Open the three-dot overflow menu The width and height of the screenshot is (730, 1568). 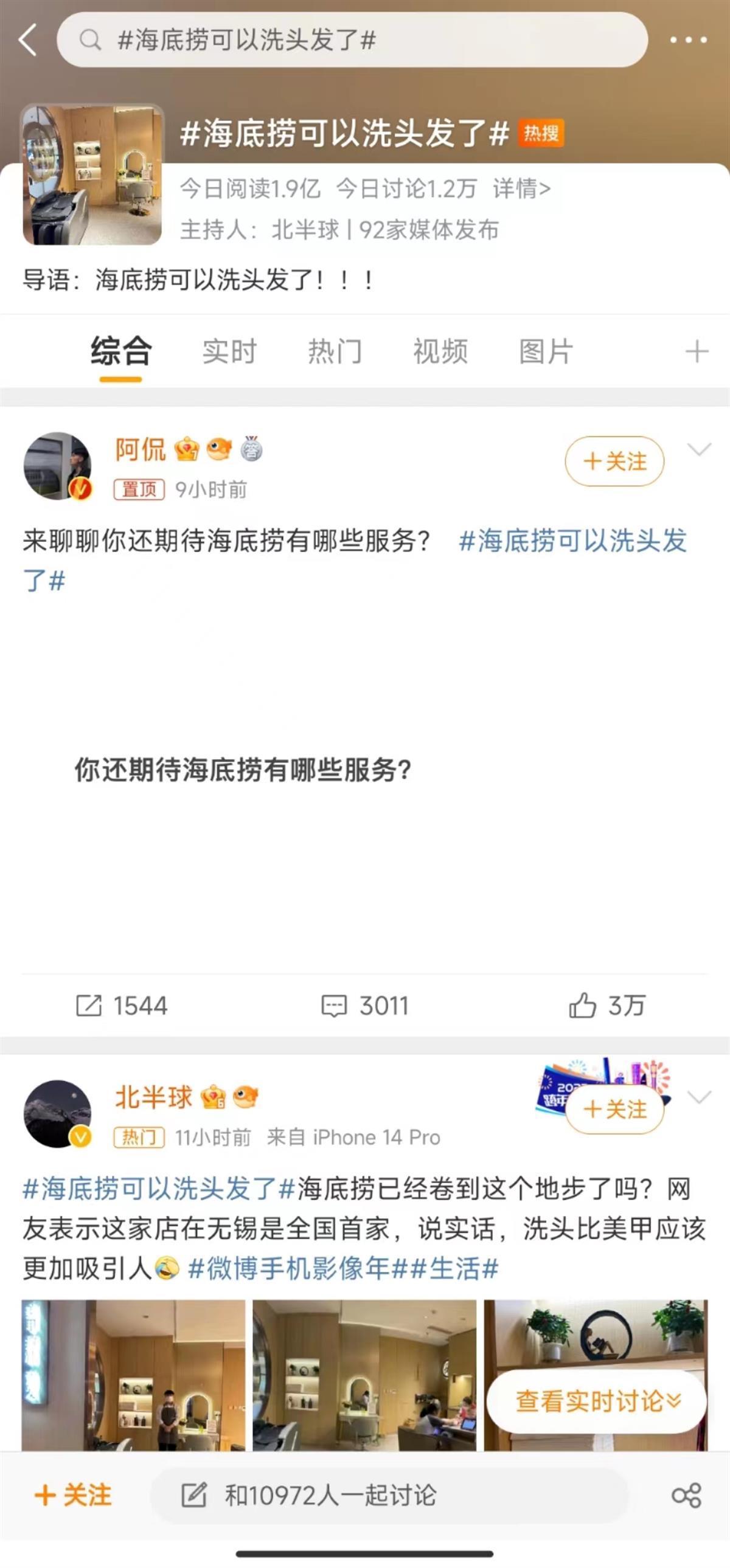coord(688,40)
